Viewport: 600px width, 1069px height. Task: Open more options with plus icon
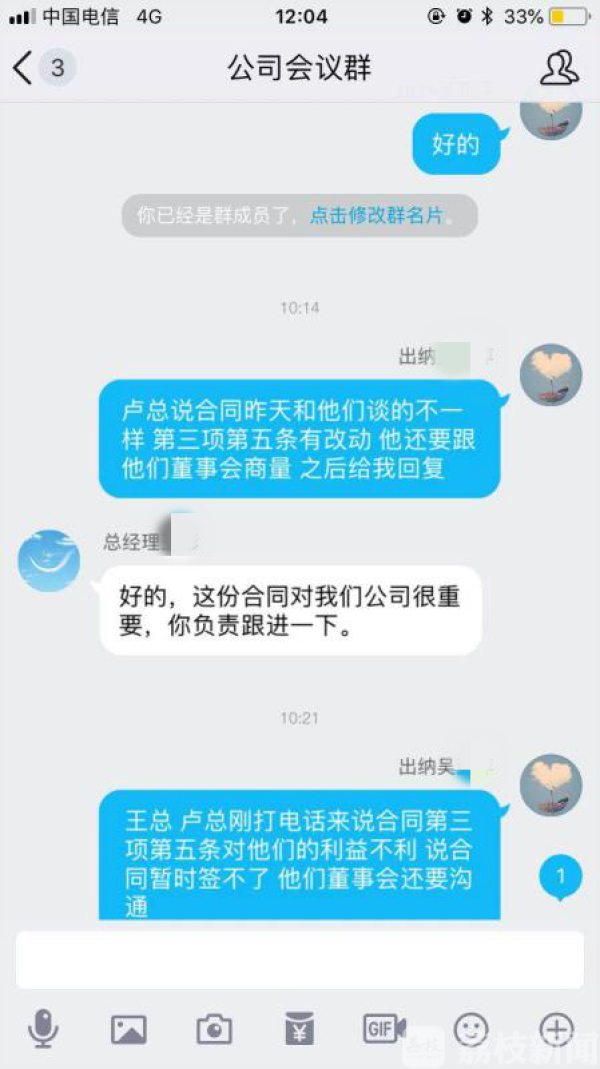point(556,1028)
